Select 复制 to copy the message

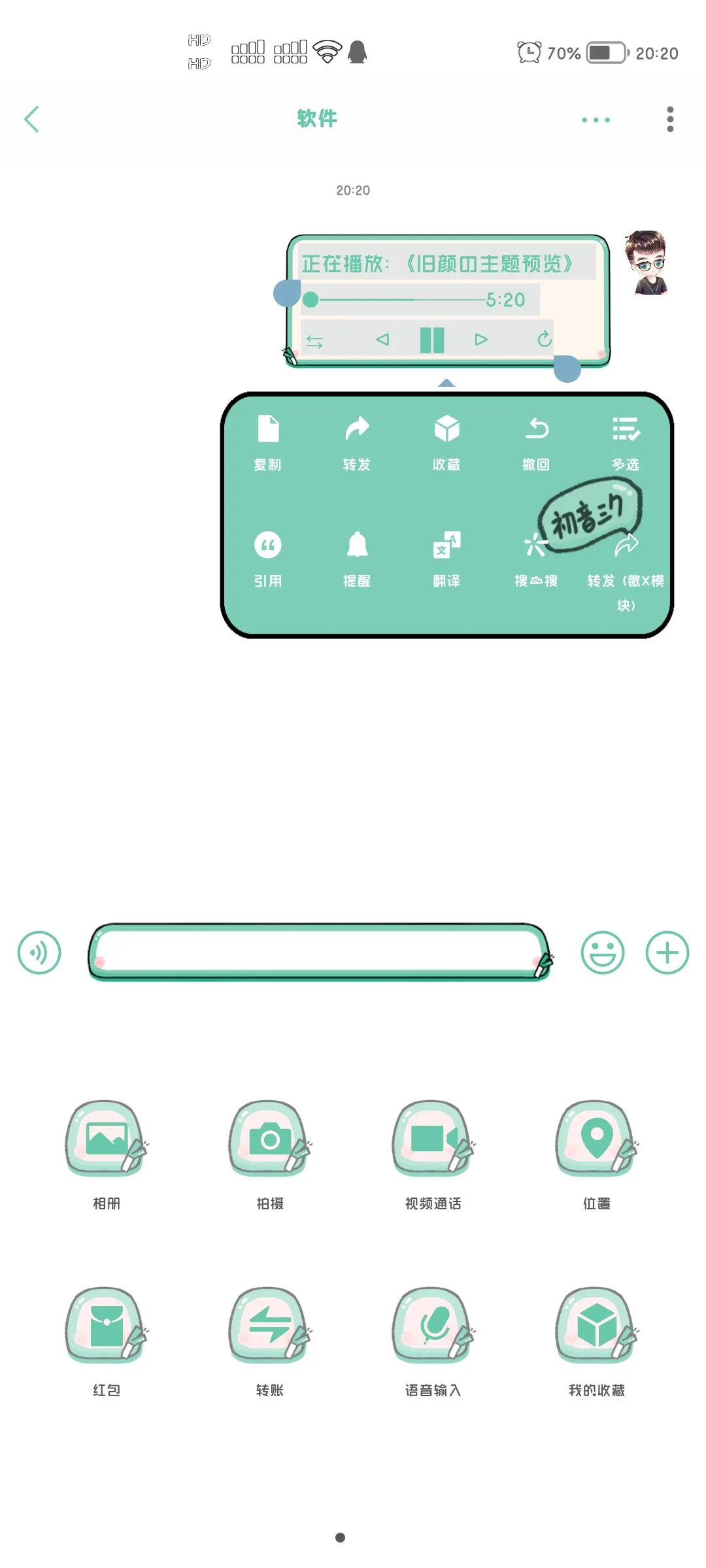click(x=267, y=442)
